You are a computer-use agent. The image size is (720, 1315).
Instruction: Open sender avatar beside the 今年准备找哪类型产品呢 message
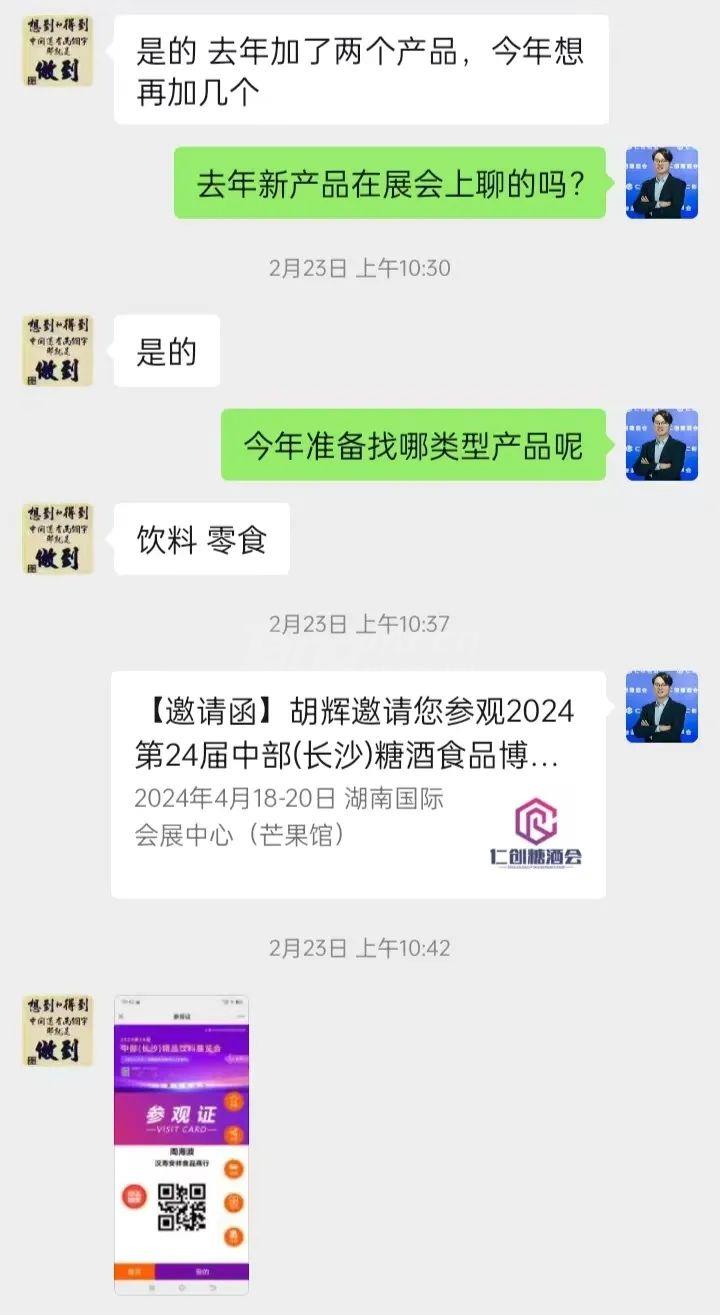pos(661,445)
